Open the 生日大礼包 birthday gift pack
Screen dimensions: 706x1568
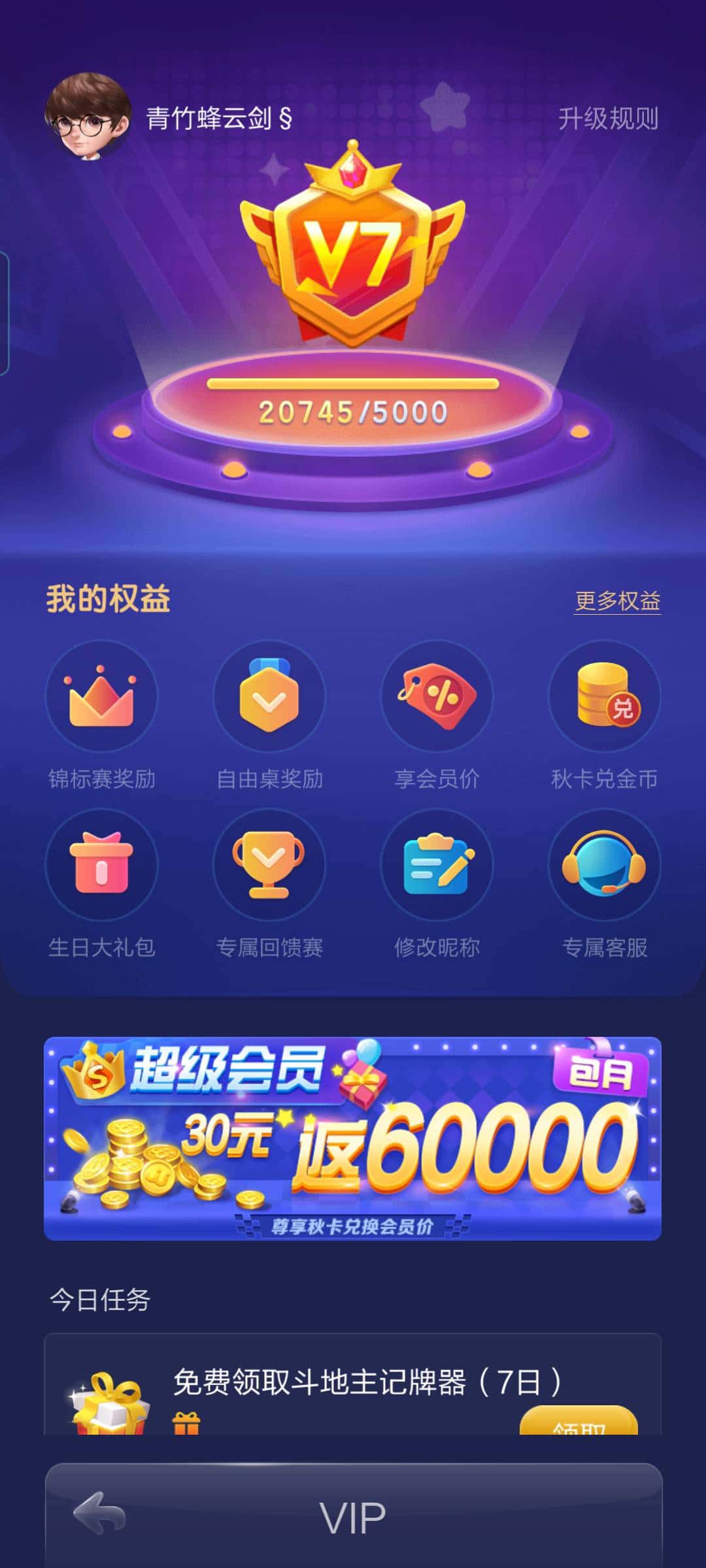click(101, 864)
